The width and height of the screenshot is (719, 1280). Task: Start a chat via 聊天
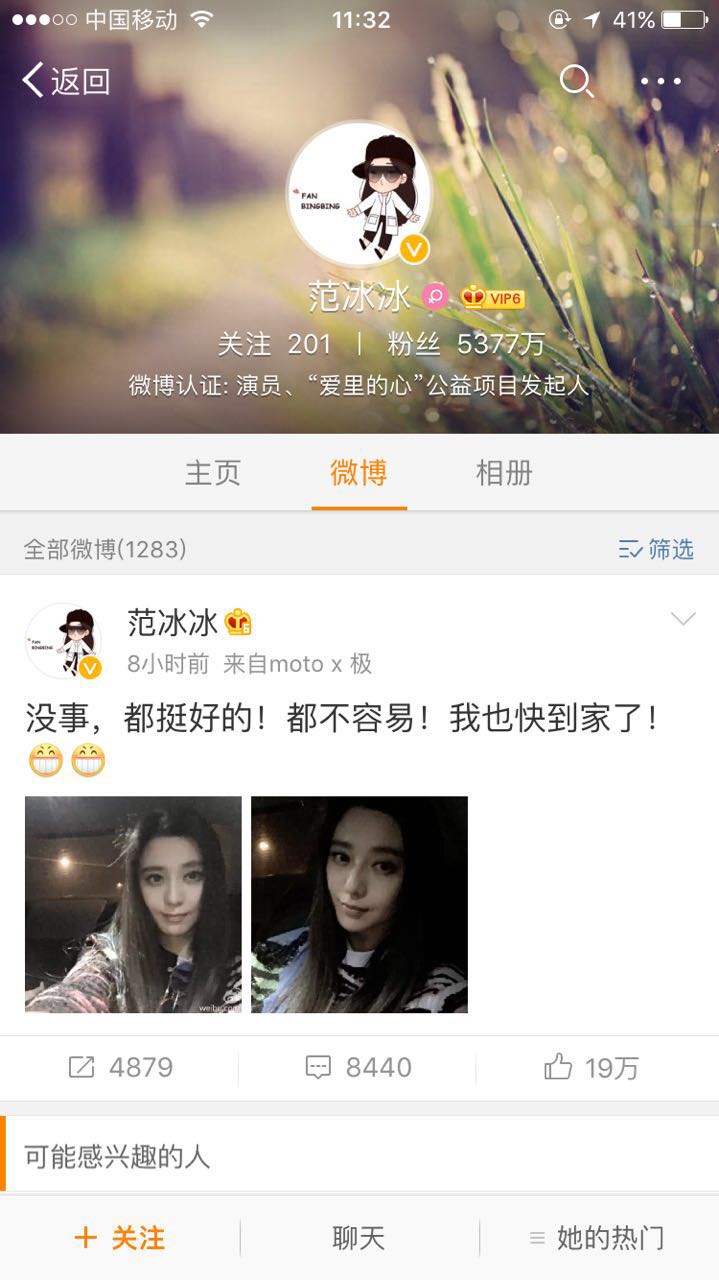pos(359,1238)
